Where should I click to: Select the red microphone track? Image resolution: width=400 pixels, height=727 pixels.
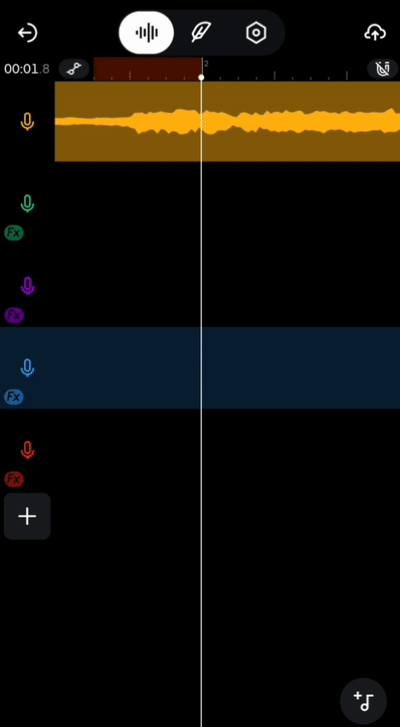point(27,450)
